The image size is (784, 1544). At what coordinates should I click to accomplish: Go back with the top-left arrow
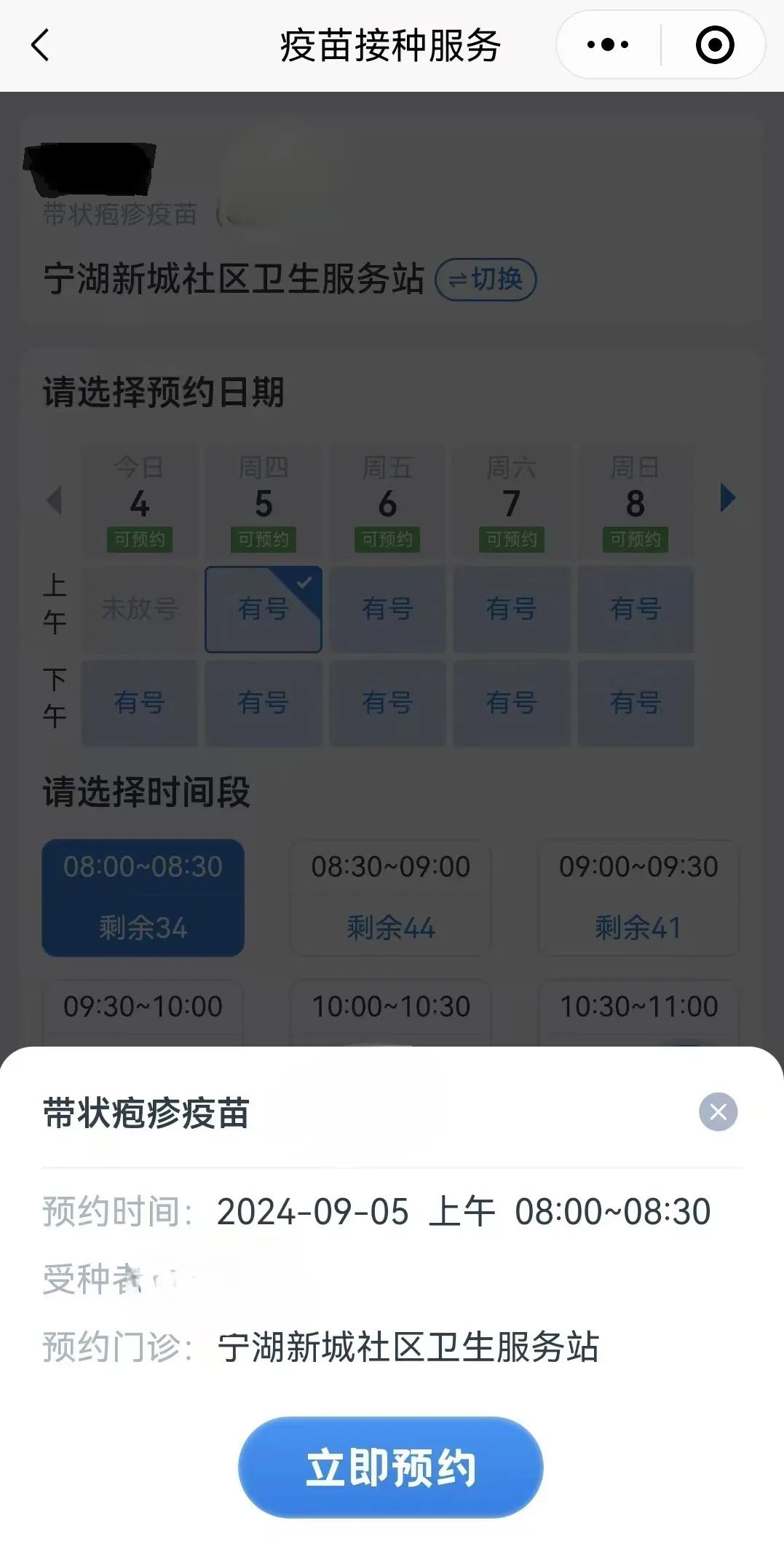pyautogui.click(x=41, y=45)
